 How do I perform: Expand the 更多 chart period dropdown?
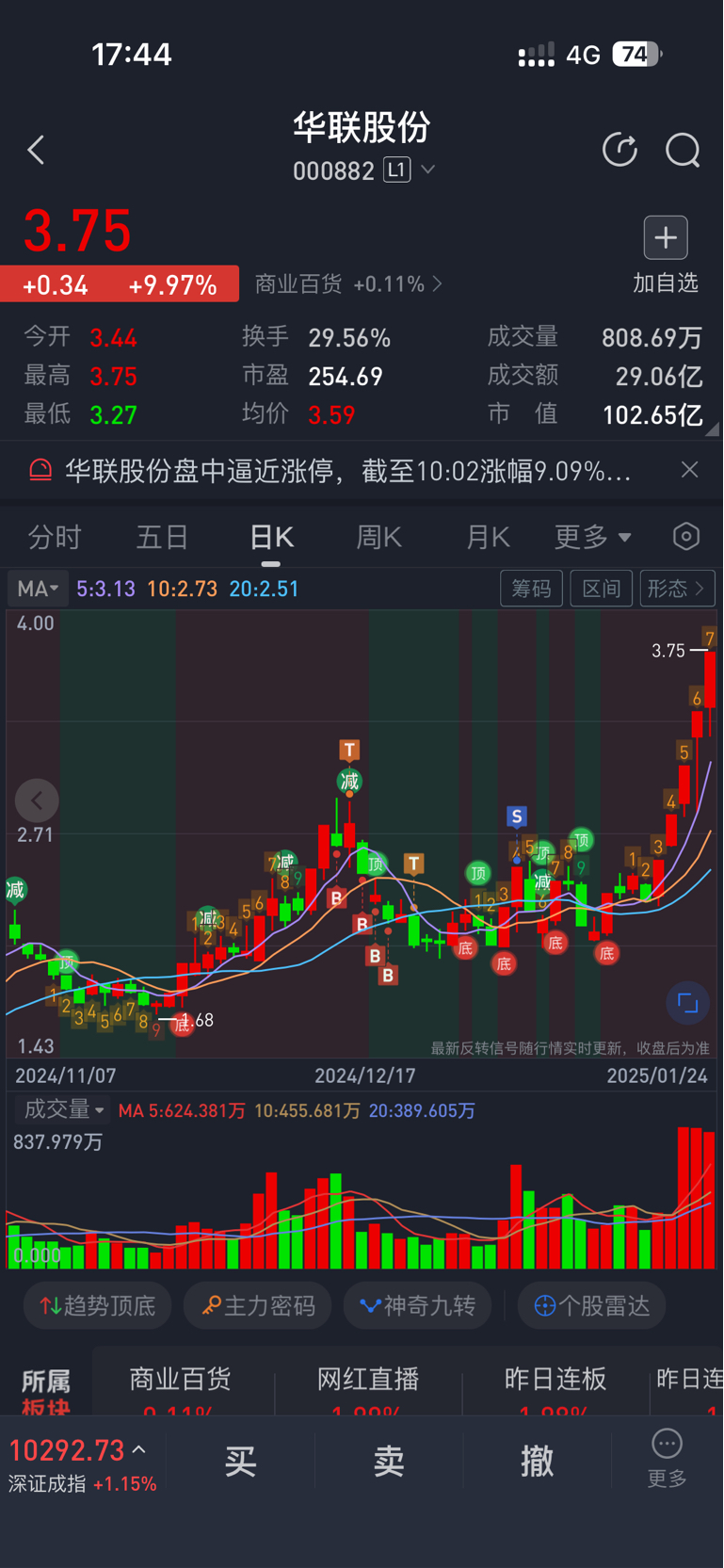(x=592, y=538)
